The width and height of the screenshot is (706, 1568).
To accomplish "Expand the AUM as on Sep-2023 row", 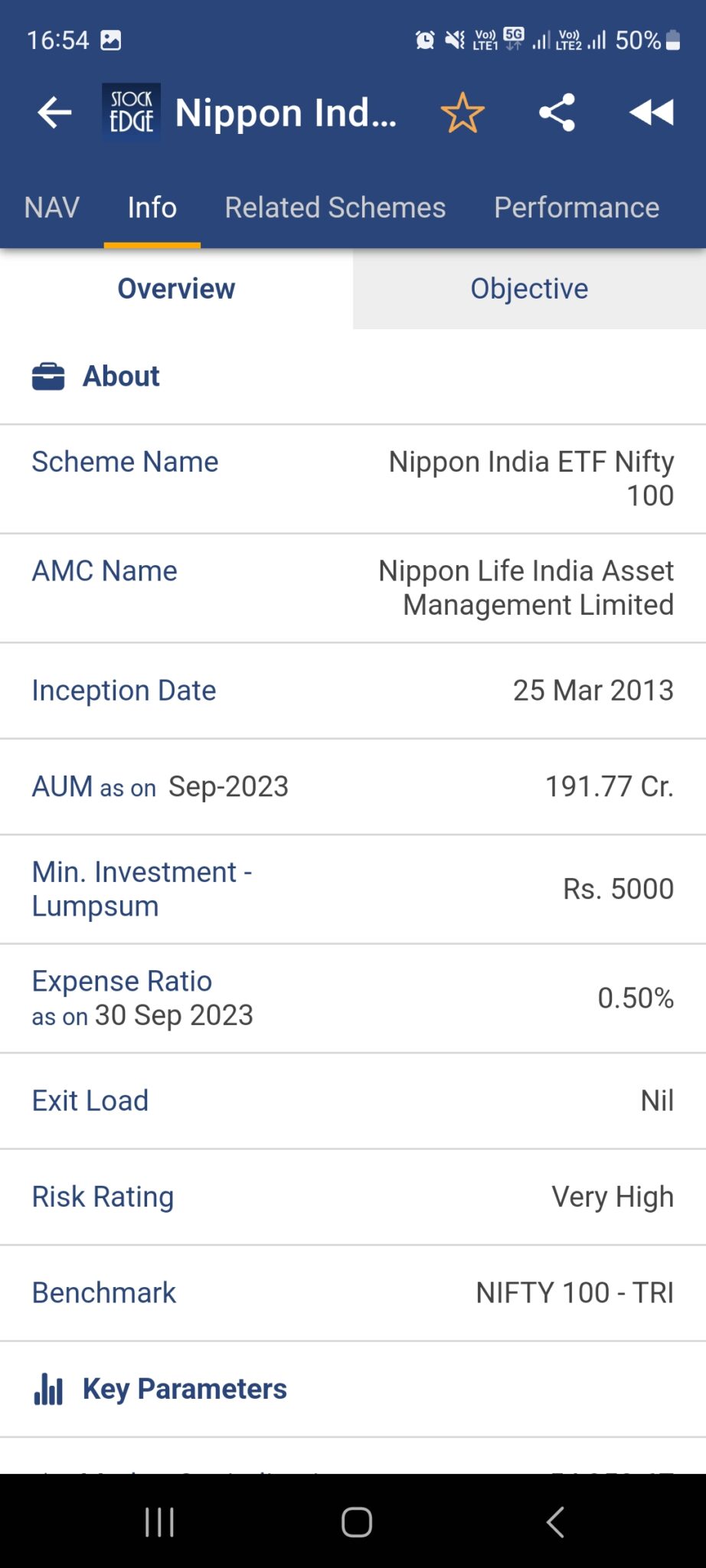I will point(352,786).
